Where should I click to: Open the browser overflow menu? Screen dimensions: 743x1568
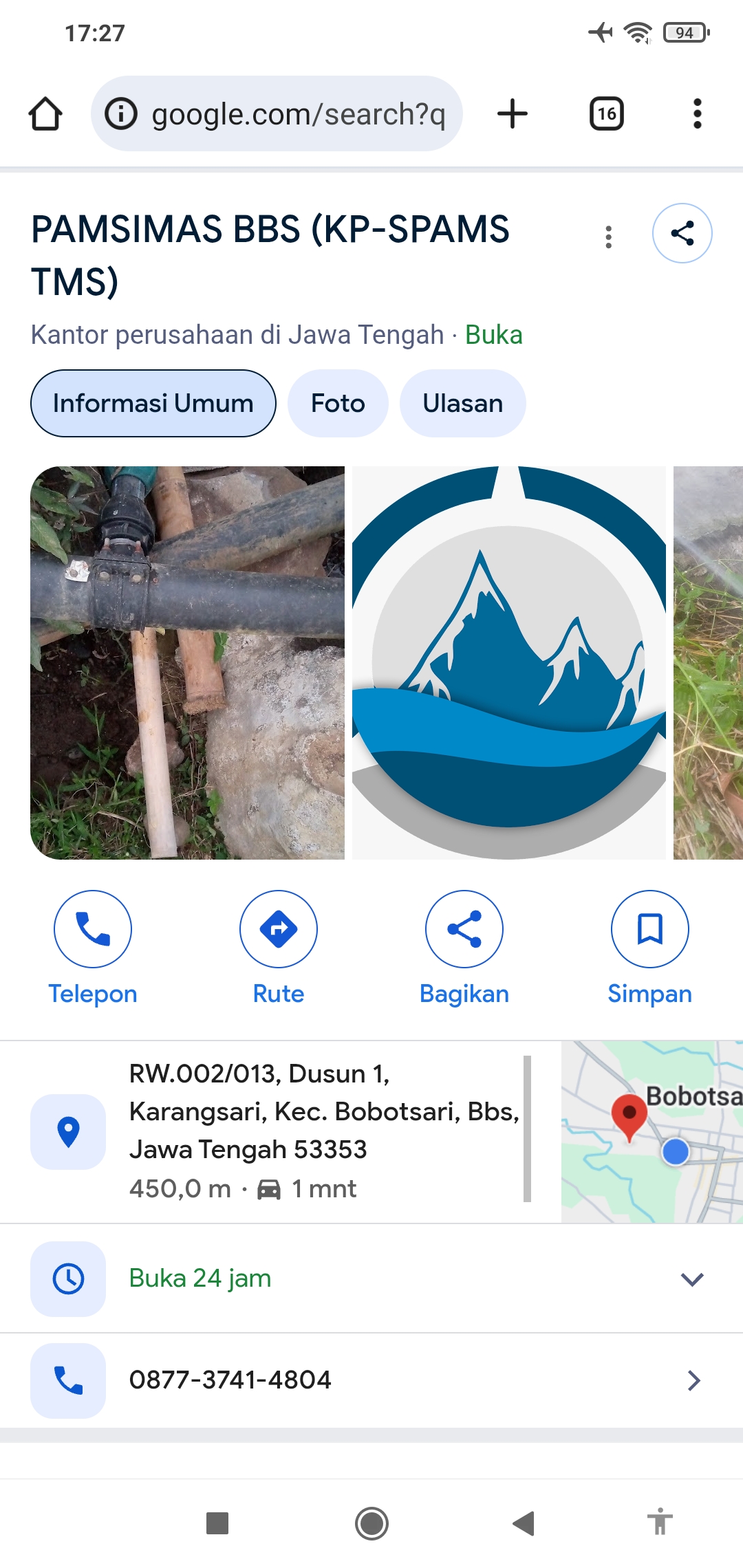click(x=697, y=113)
